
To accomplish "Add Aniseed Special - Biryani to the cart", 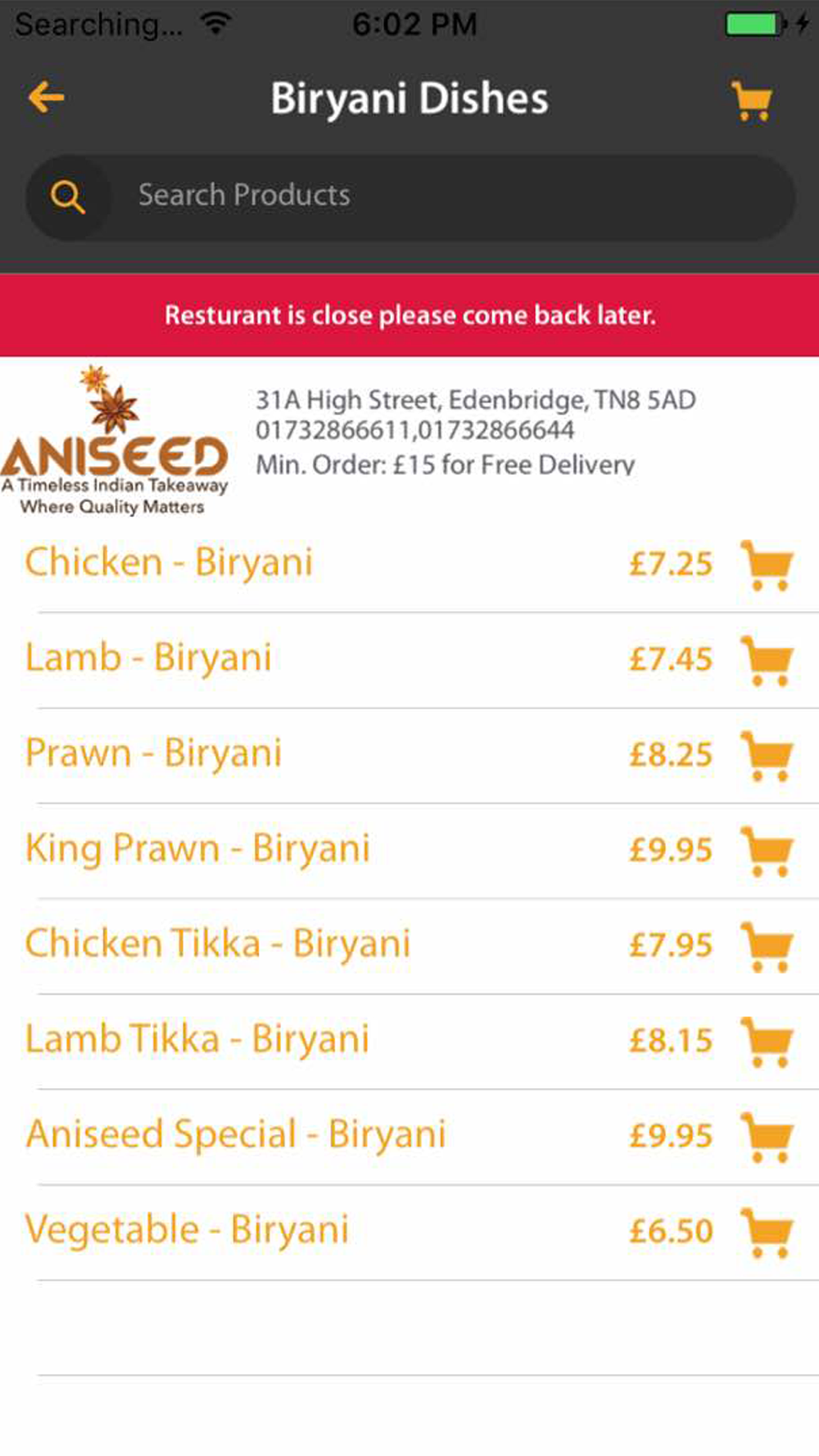I will coord(767,1137).
